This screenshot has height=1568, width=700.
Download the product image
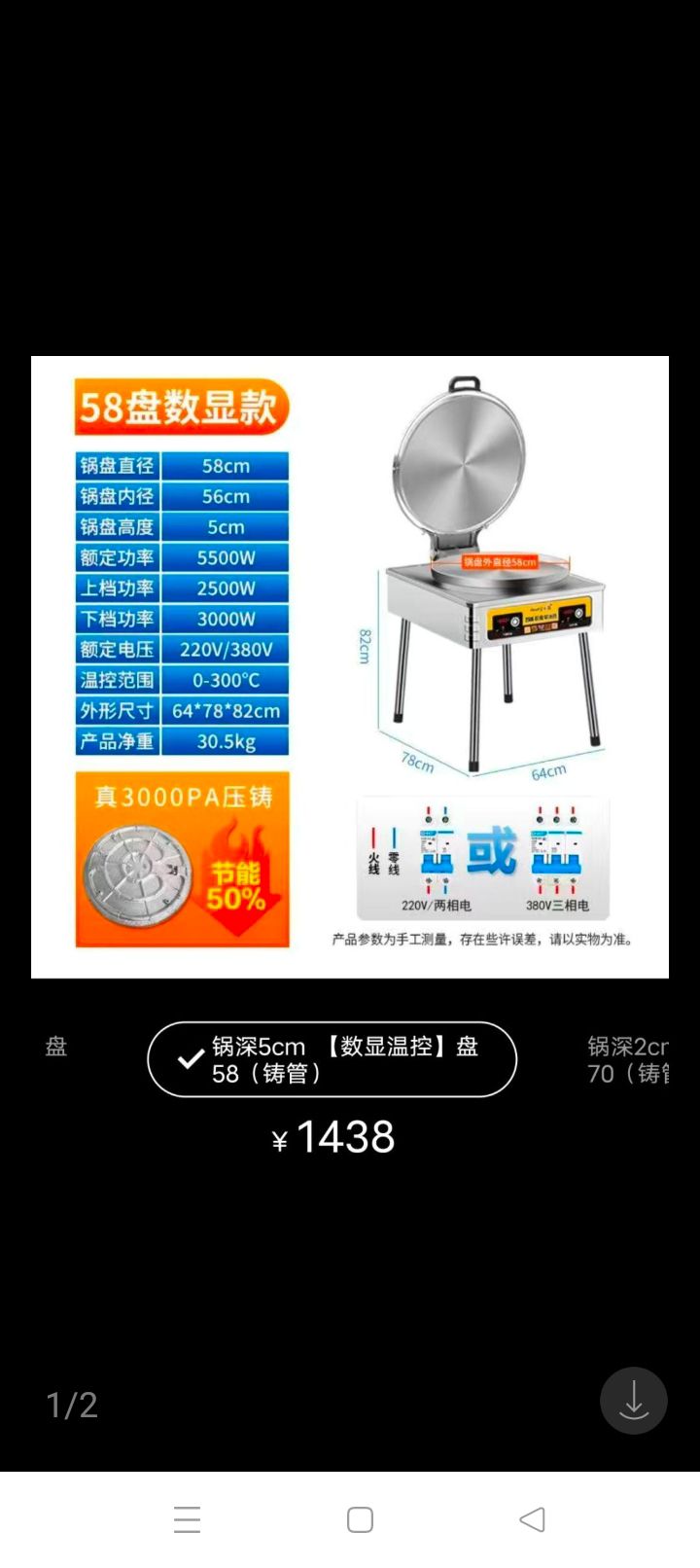633,1401
